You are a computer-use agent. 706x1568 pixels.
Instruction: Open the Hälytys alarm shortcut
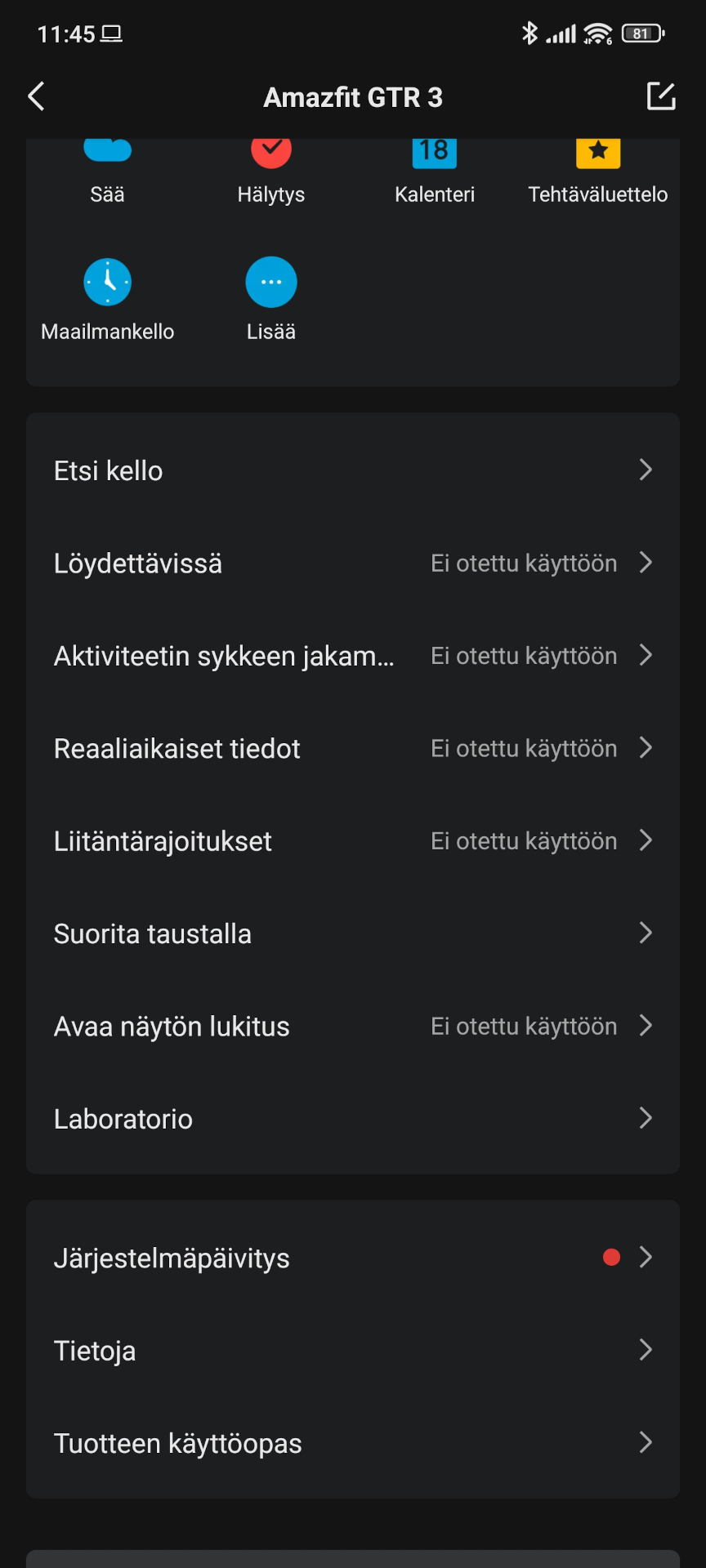point(271,171)
